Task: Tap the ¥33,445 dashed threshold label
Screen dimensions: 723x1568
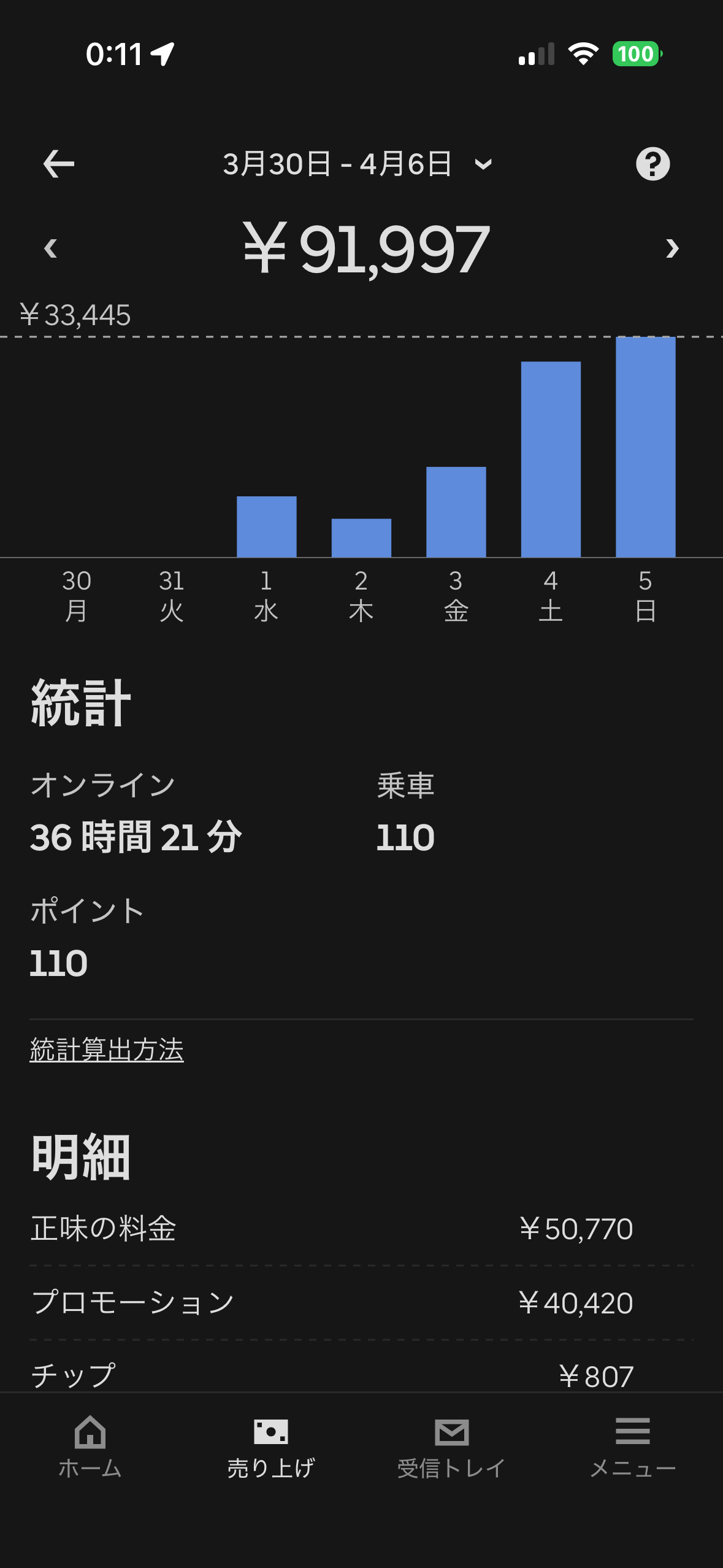Action: point(76,315)
